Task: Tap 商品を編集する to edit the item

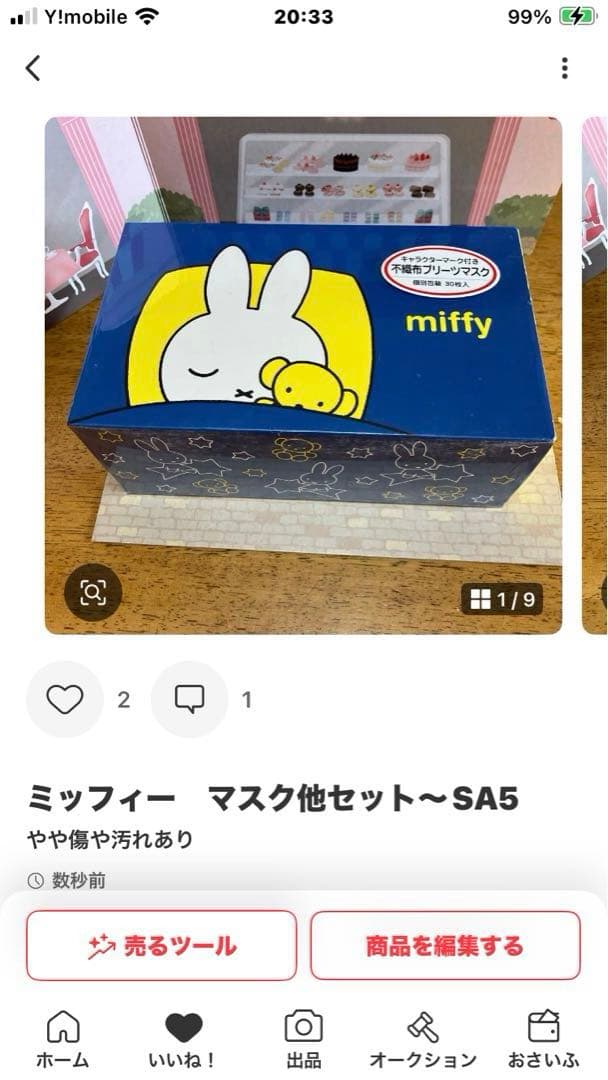Action: coord(445,945)
